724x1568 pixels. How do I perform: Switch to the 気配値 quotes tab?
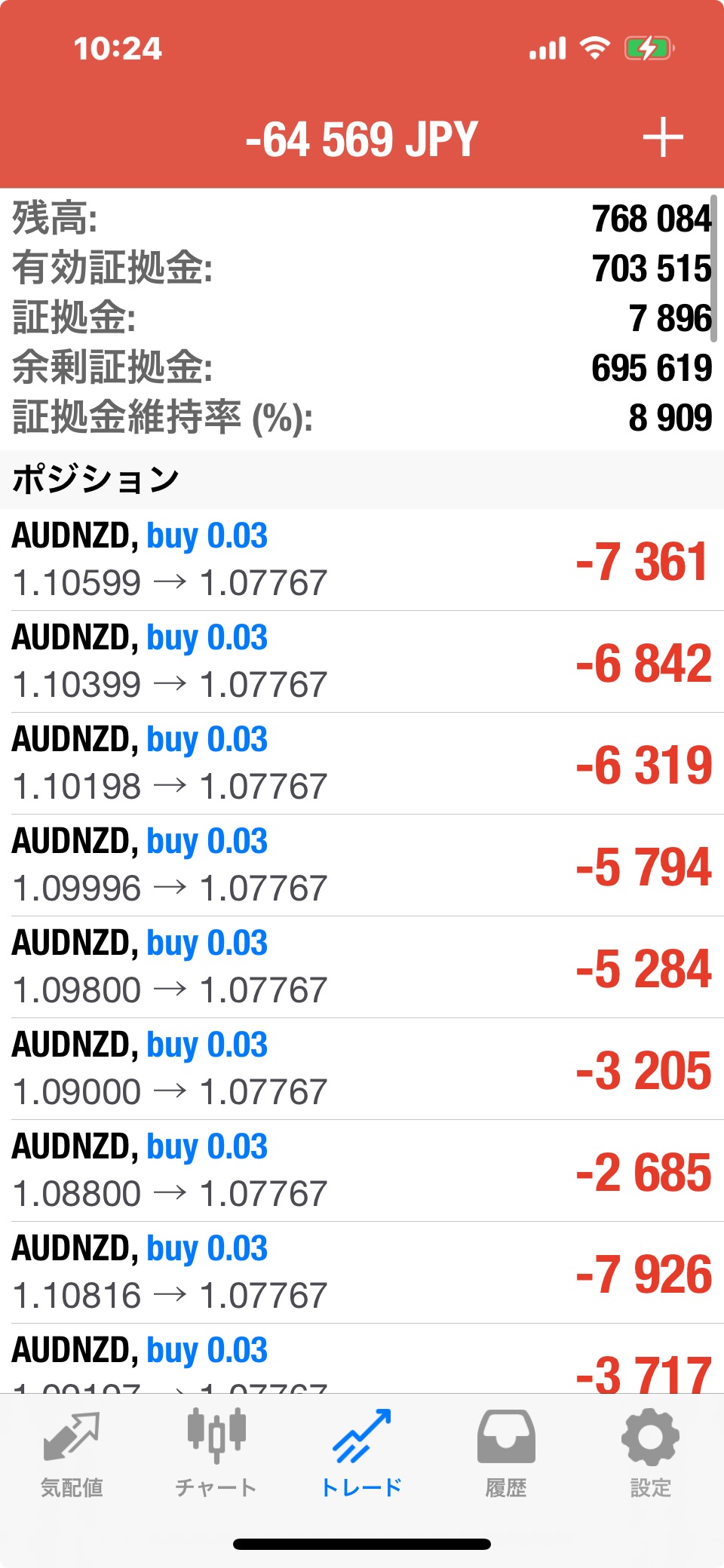(x=72, y=1453)
